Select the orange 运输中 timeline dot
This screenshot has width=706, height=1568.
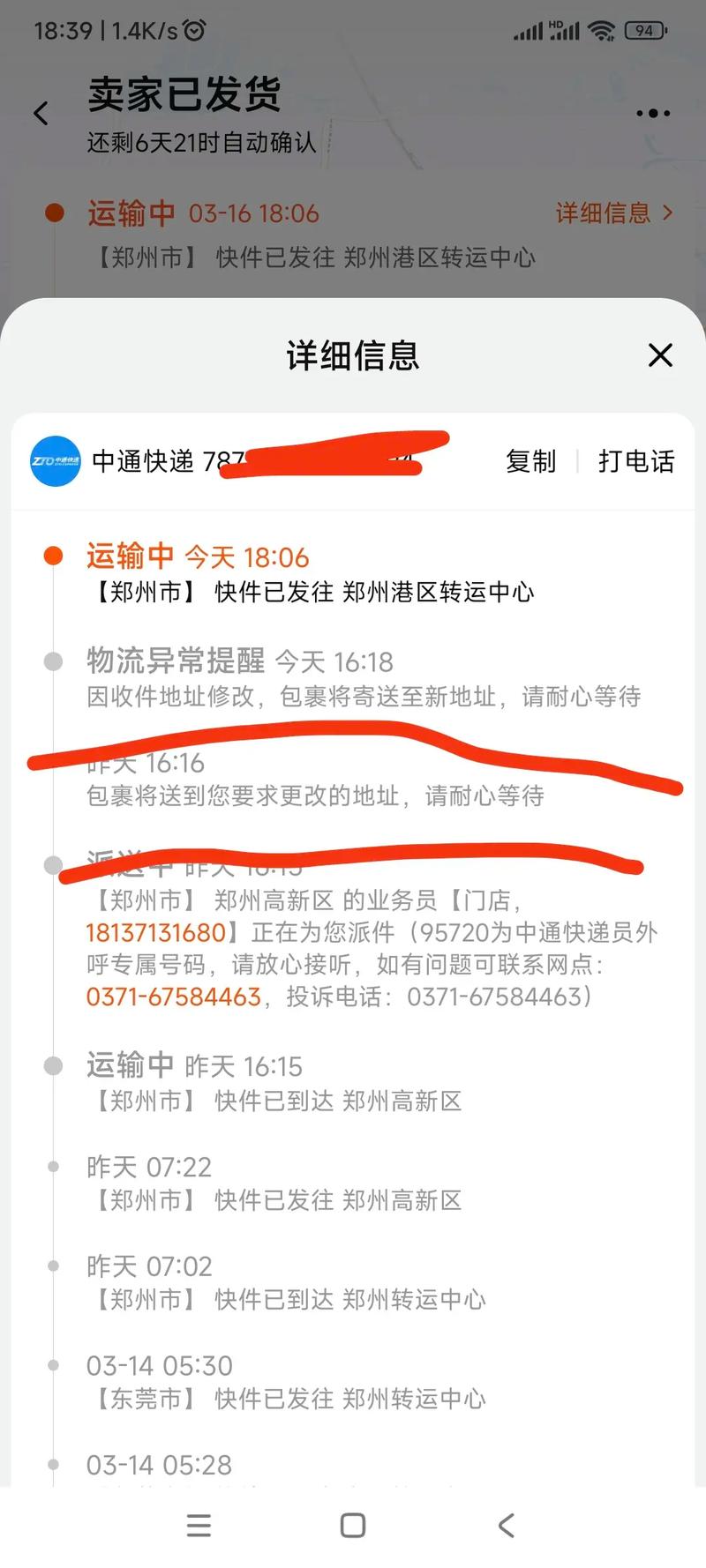click(x=55, y=555)
